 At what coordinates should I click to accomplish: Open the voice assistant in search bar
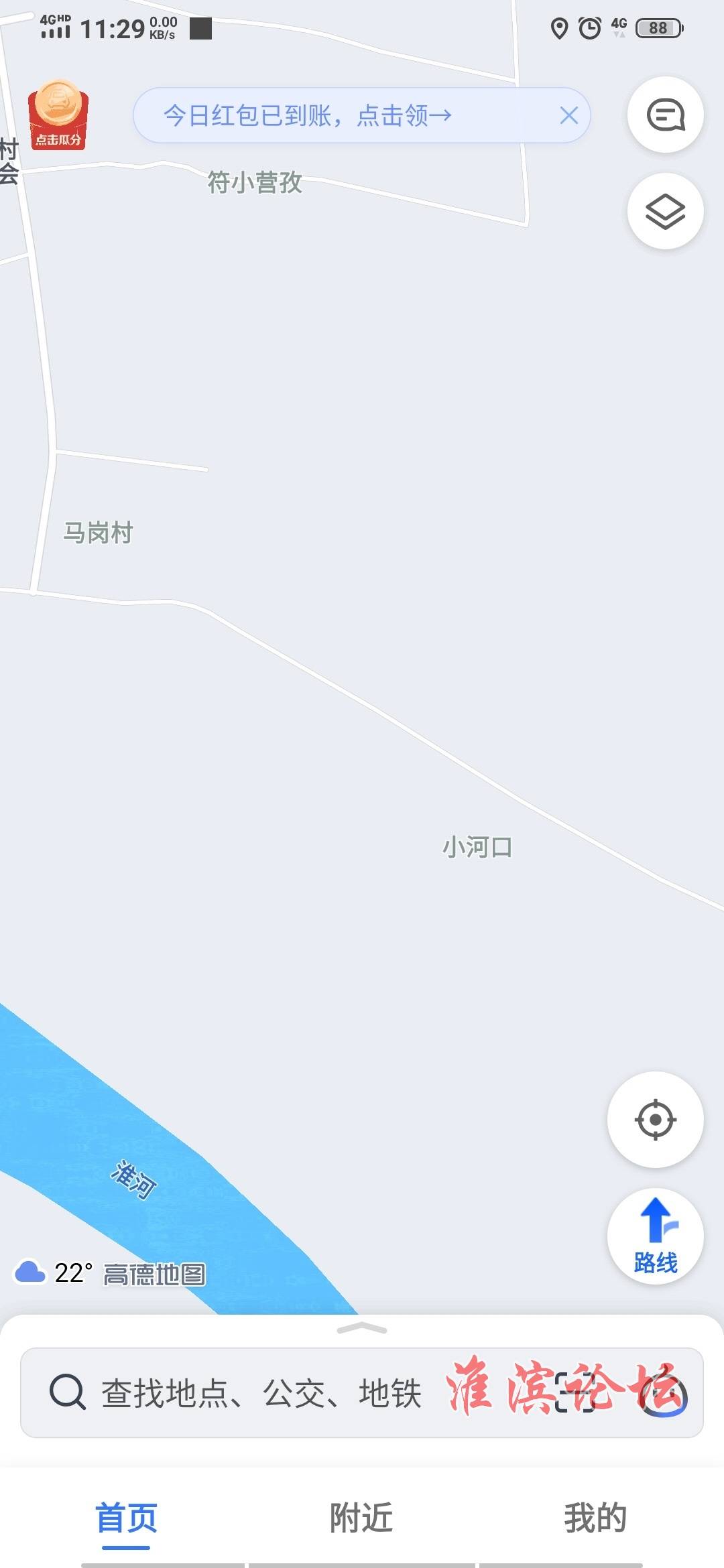664,1394
